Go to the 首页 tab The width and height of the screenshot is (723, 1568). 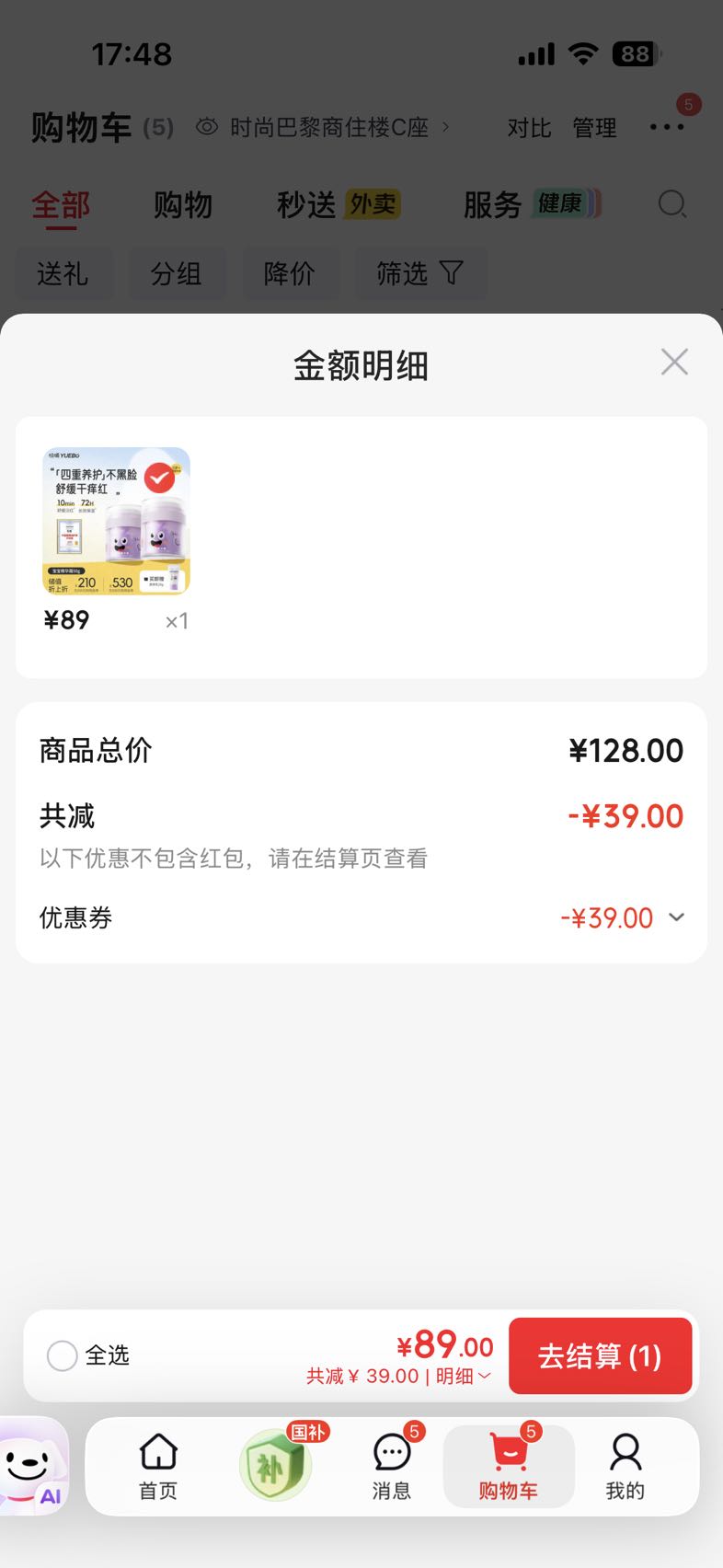[158, 1467]
